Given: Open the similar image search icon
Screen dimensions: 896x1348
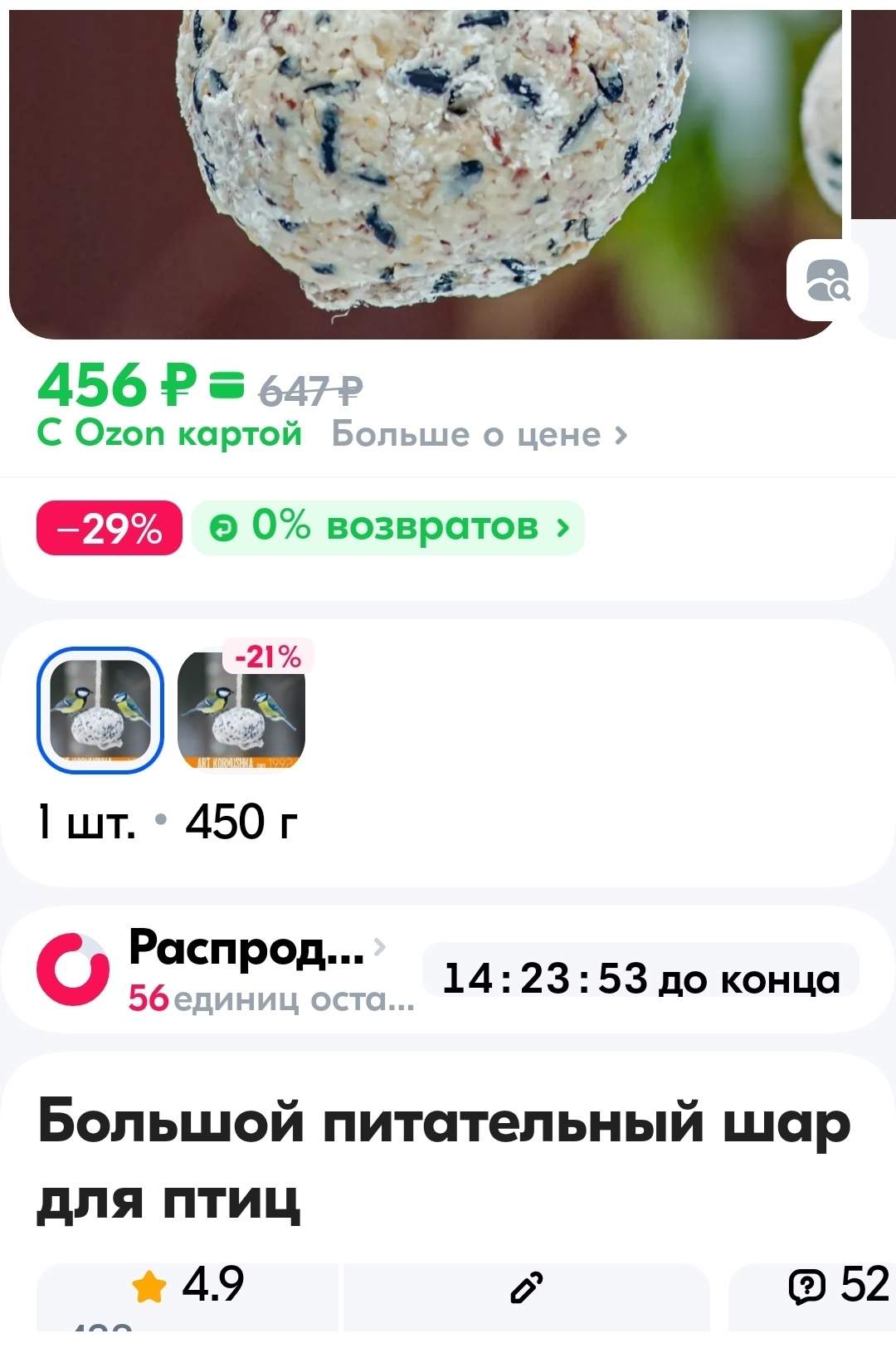Looking at the screenshot, I should point(827,281).
